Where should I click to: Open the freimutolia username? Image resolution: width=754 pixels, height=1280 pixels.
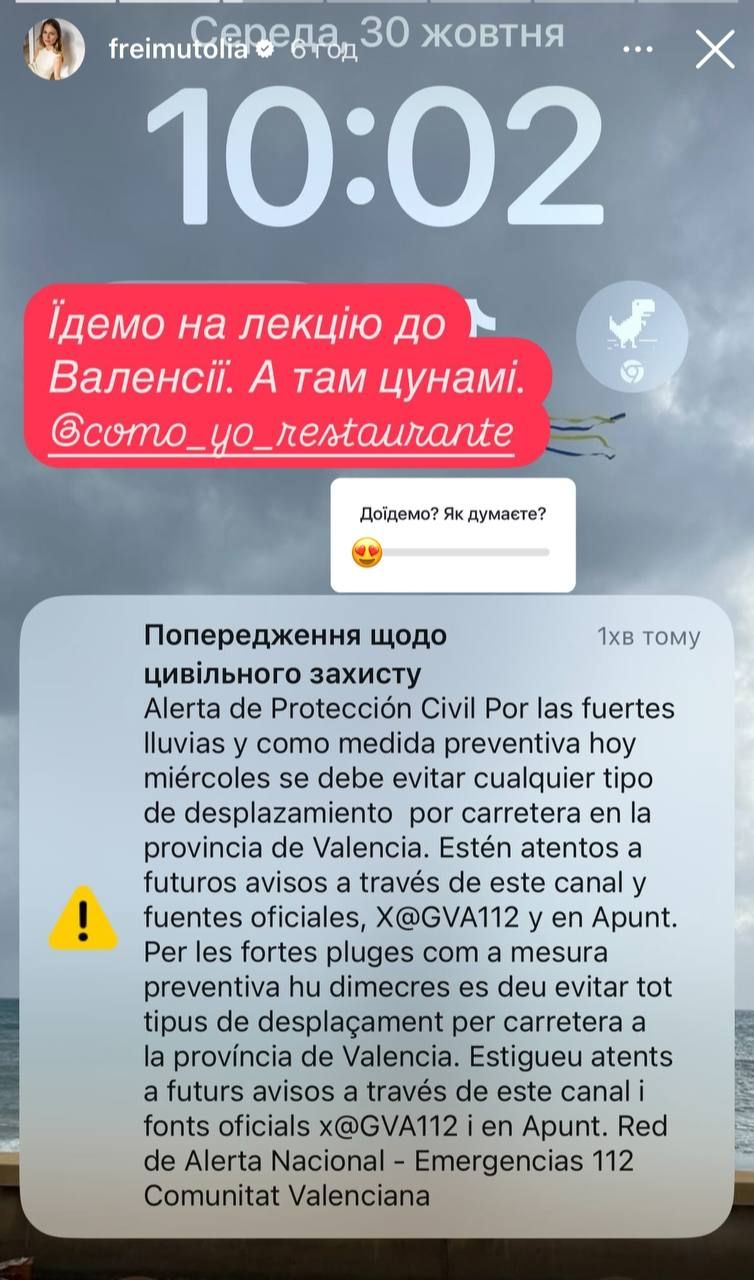tap(169, 50)
